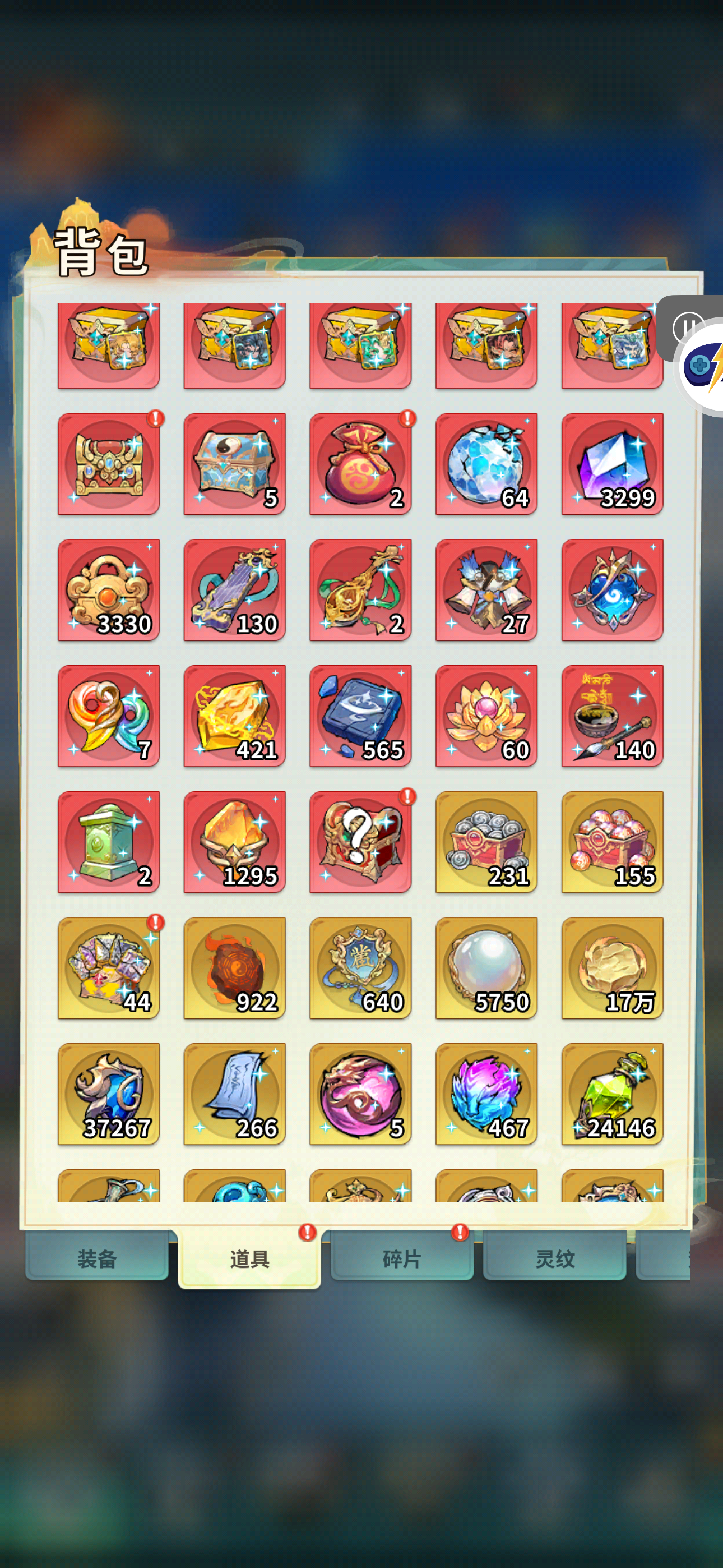Open the yin-yang treasure chest with 5

pyautogui.click(x=234, y=464)
